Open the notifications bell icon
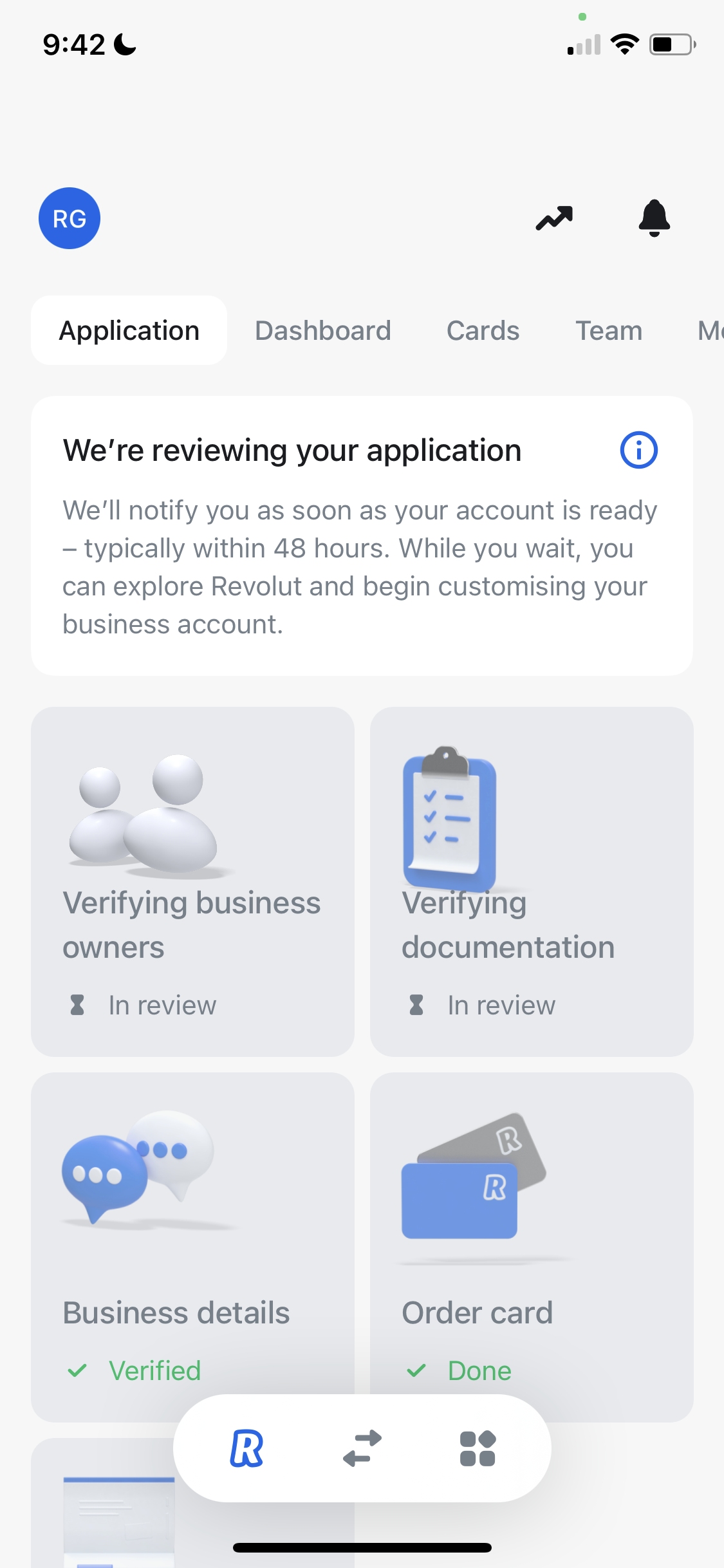Image resolution: width=724 pixels, height=1568 pixels. click(655, 218)
